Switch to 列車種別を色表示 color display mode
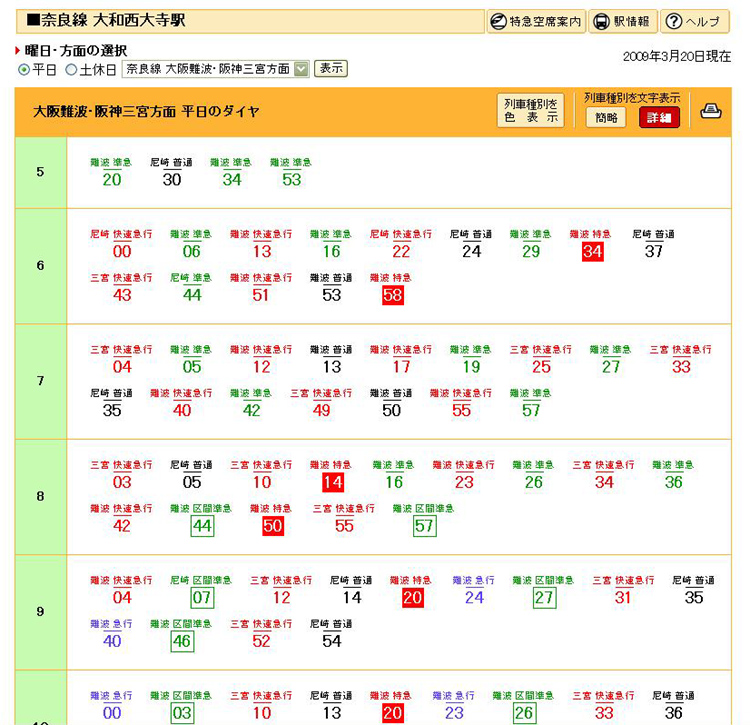750x725 pixels. pos(531,110)
